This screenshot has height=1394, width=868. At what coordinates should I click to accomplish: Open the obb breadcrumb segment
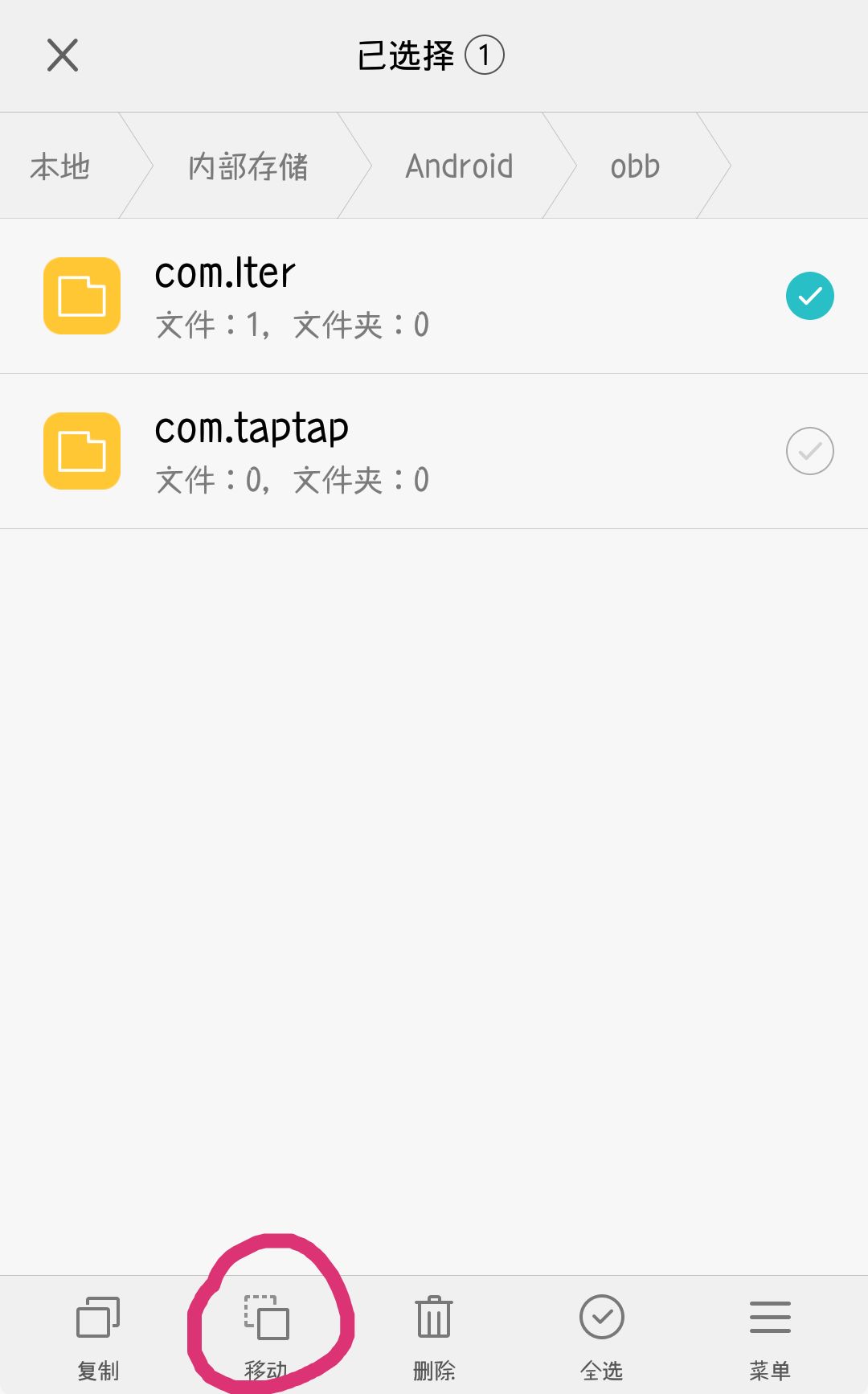[x=634, y=166]
